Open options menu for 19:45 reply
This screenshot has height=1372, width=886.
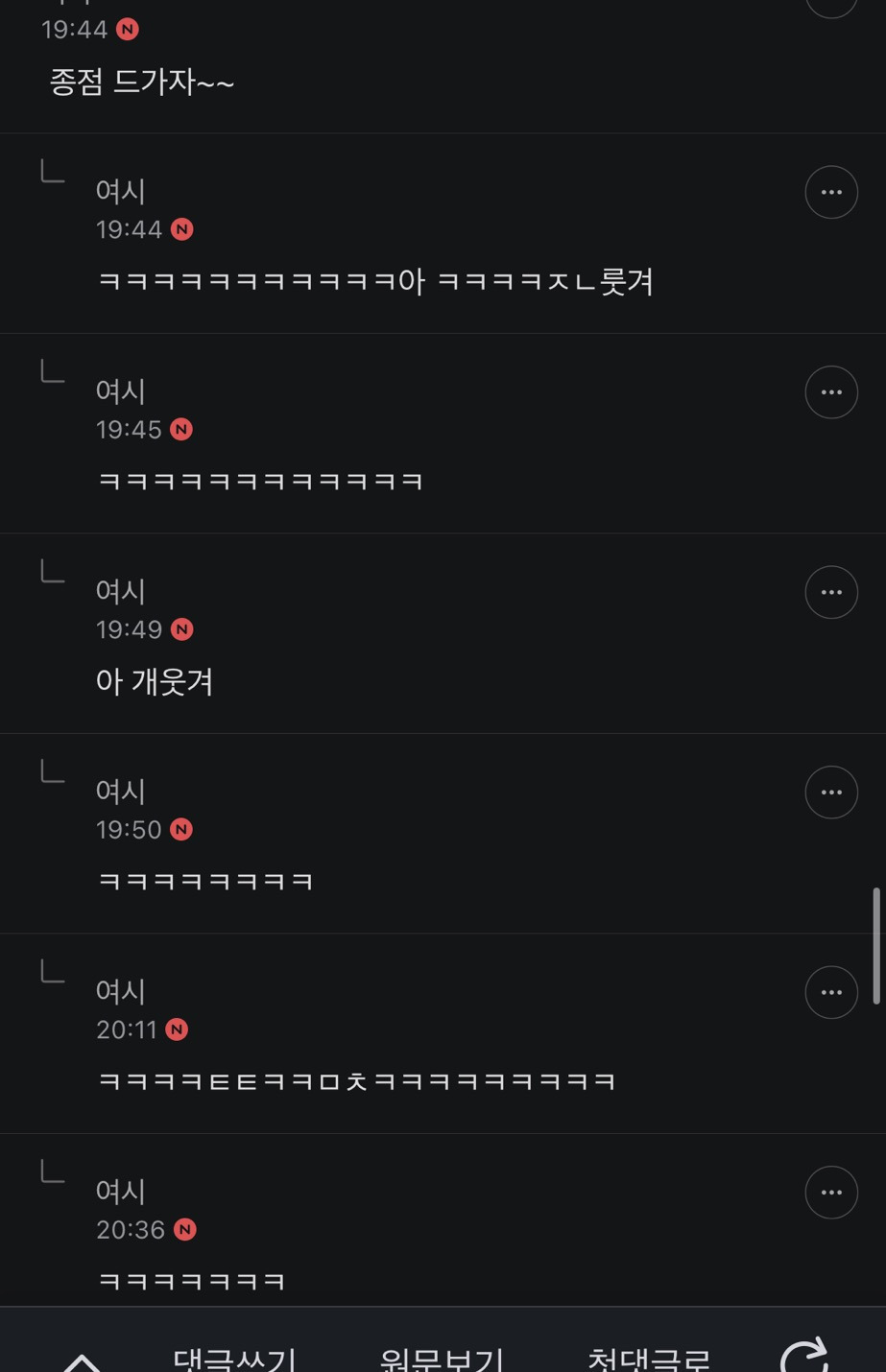pyautogui.click(x=831, y=392)
